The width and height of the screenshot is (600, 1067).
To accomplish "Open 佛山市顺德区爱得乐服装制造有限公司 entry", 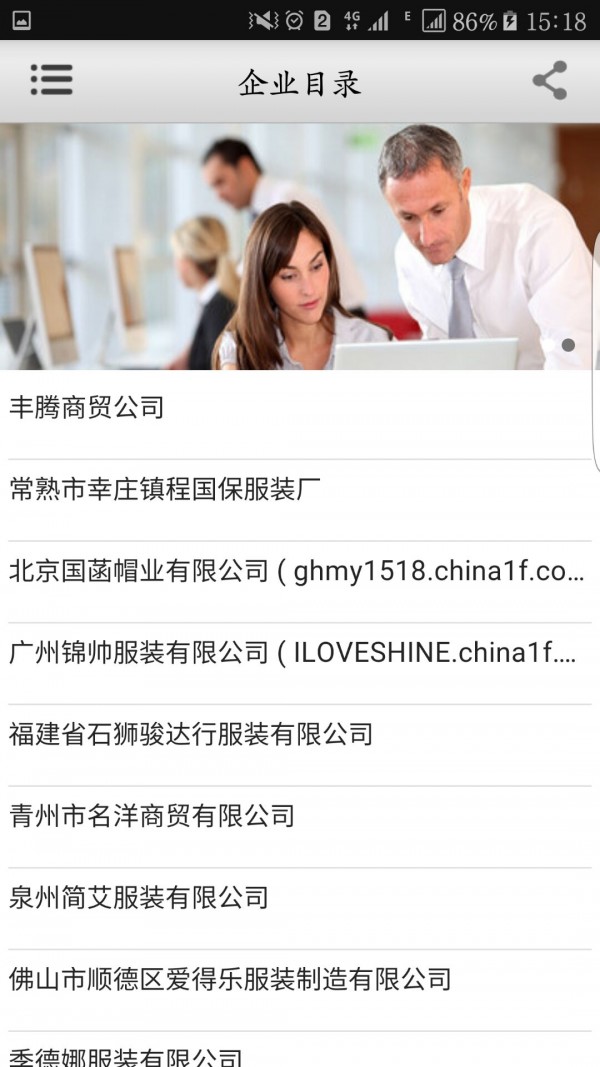I will coord(298,980).
